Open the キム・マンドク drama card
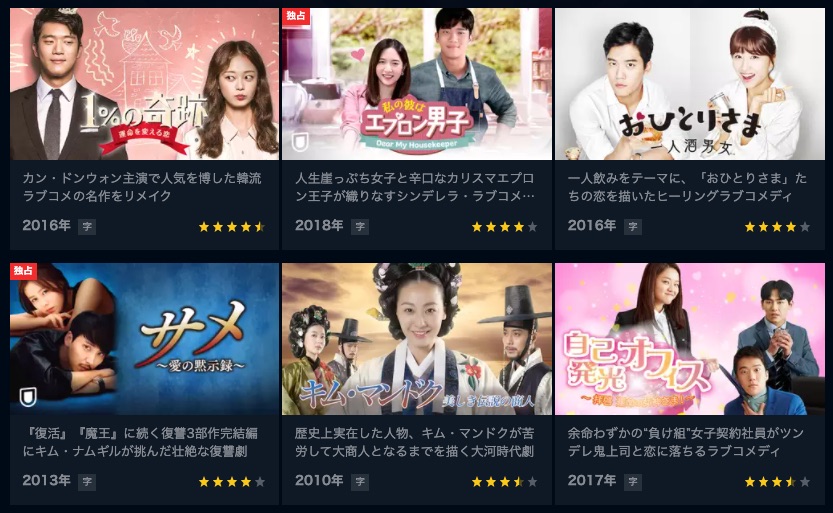833x513 pixels. click(x=416, y=340)
